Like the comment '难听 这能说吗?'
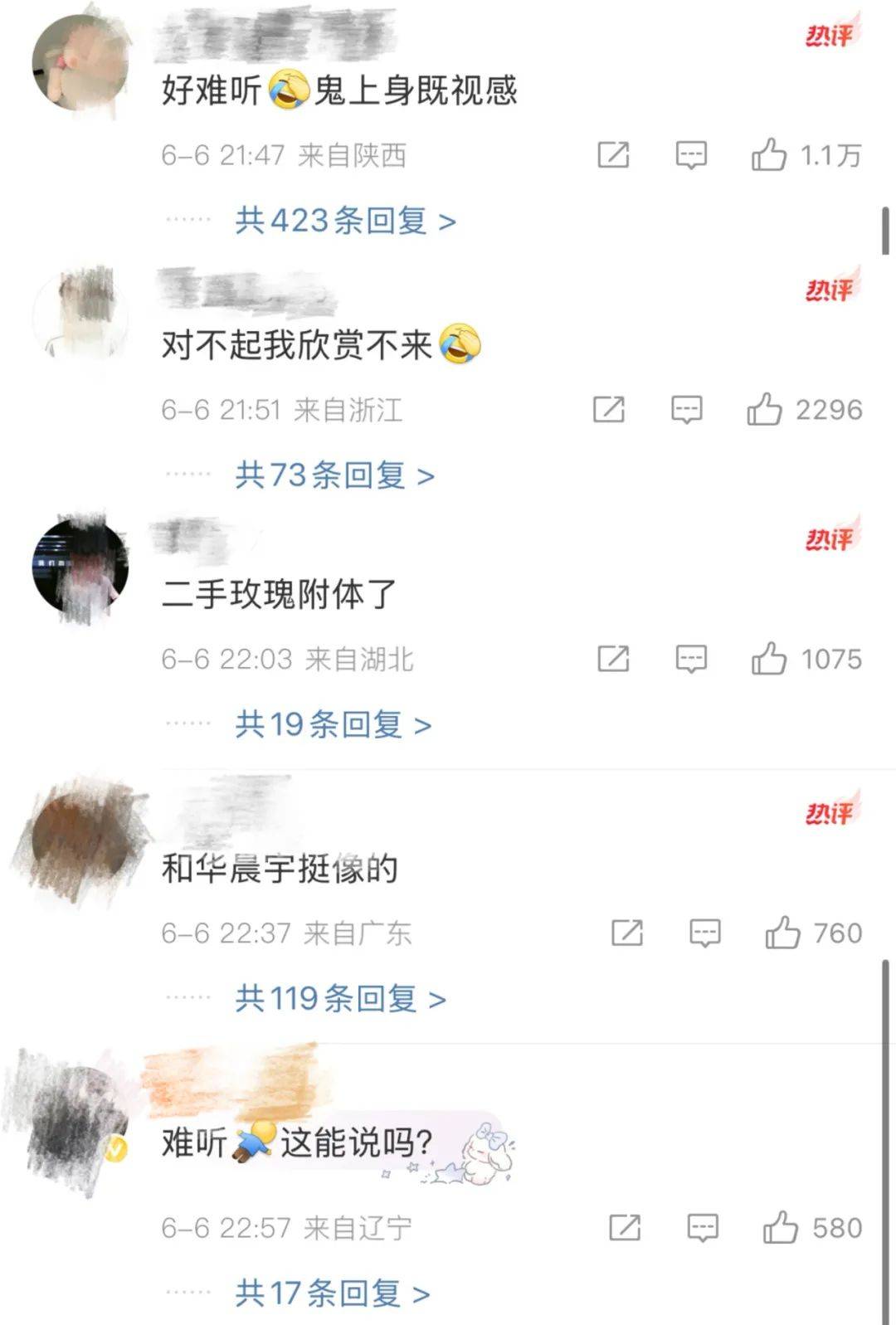This screenshot has height=1325, width=896. click(x=780, y=1228)
